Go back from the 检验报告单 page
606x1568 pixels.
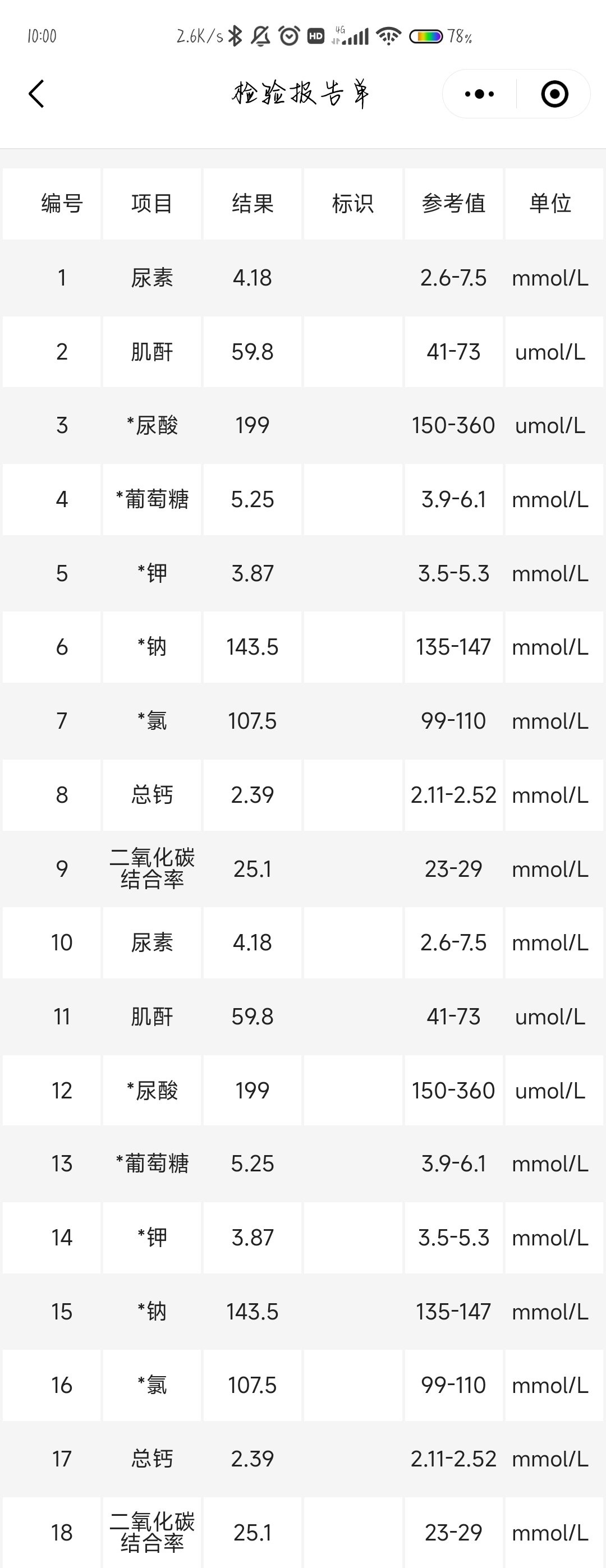(x=36, y=94)
